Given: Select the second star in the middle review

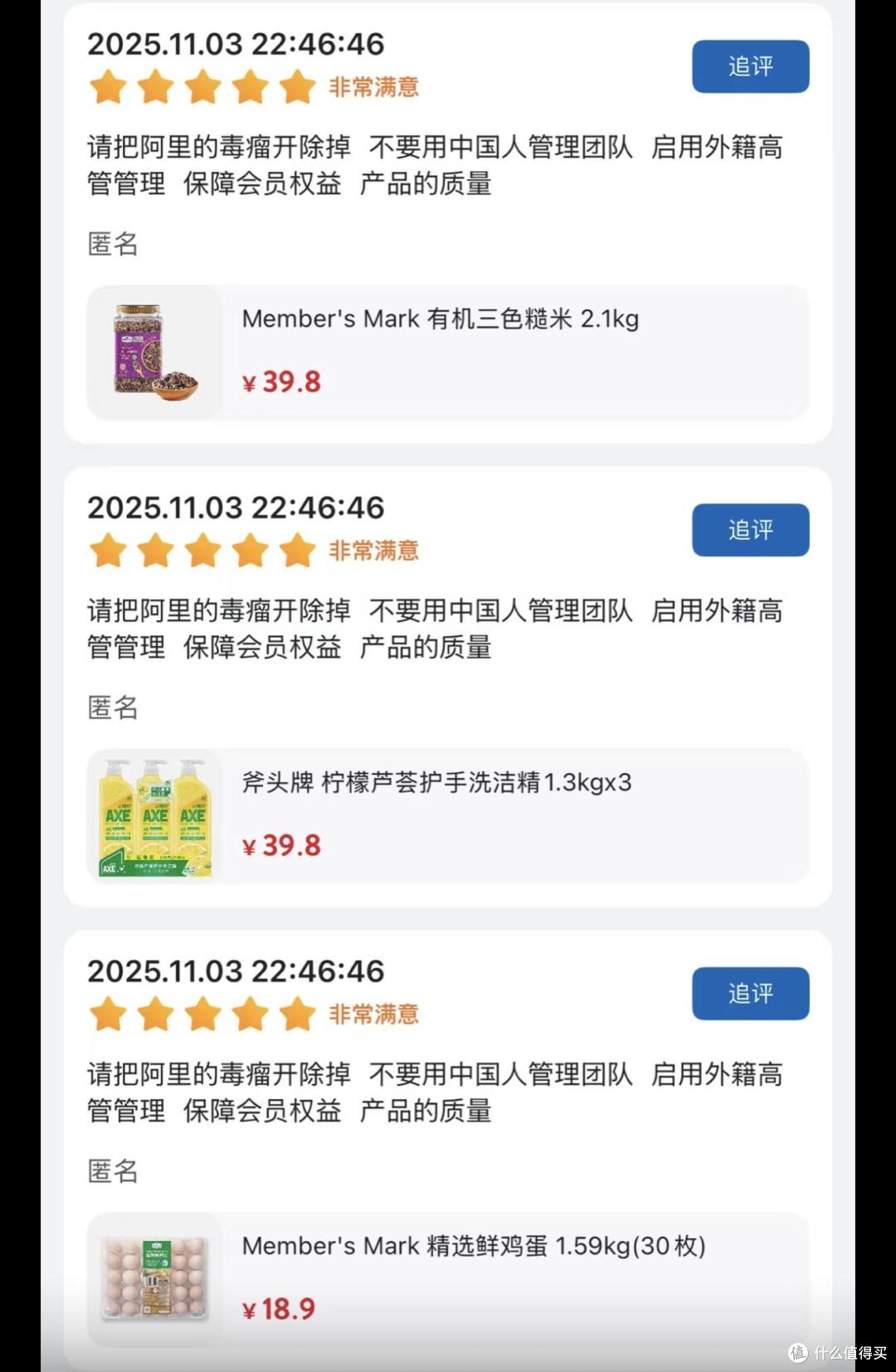Looking at the screenshot, I should point(155,550).
